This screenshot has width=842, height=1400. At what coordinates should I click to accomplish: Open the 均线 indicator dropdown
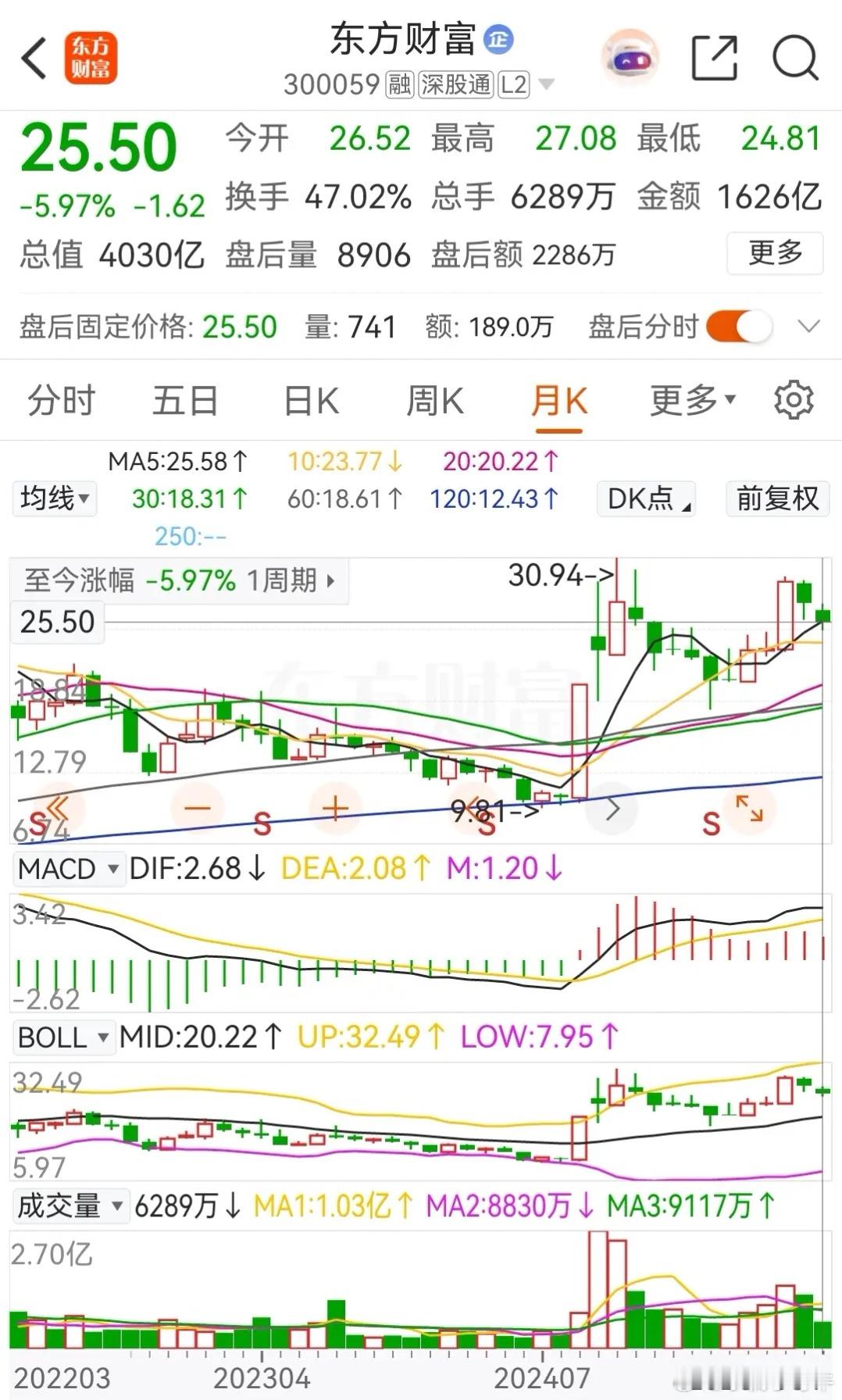coord(54,498)
